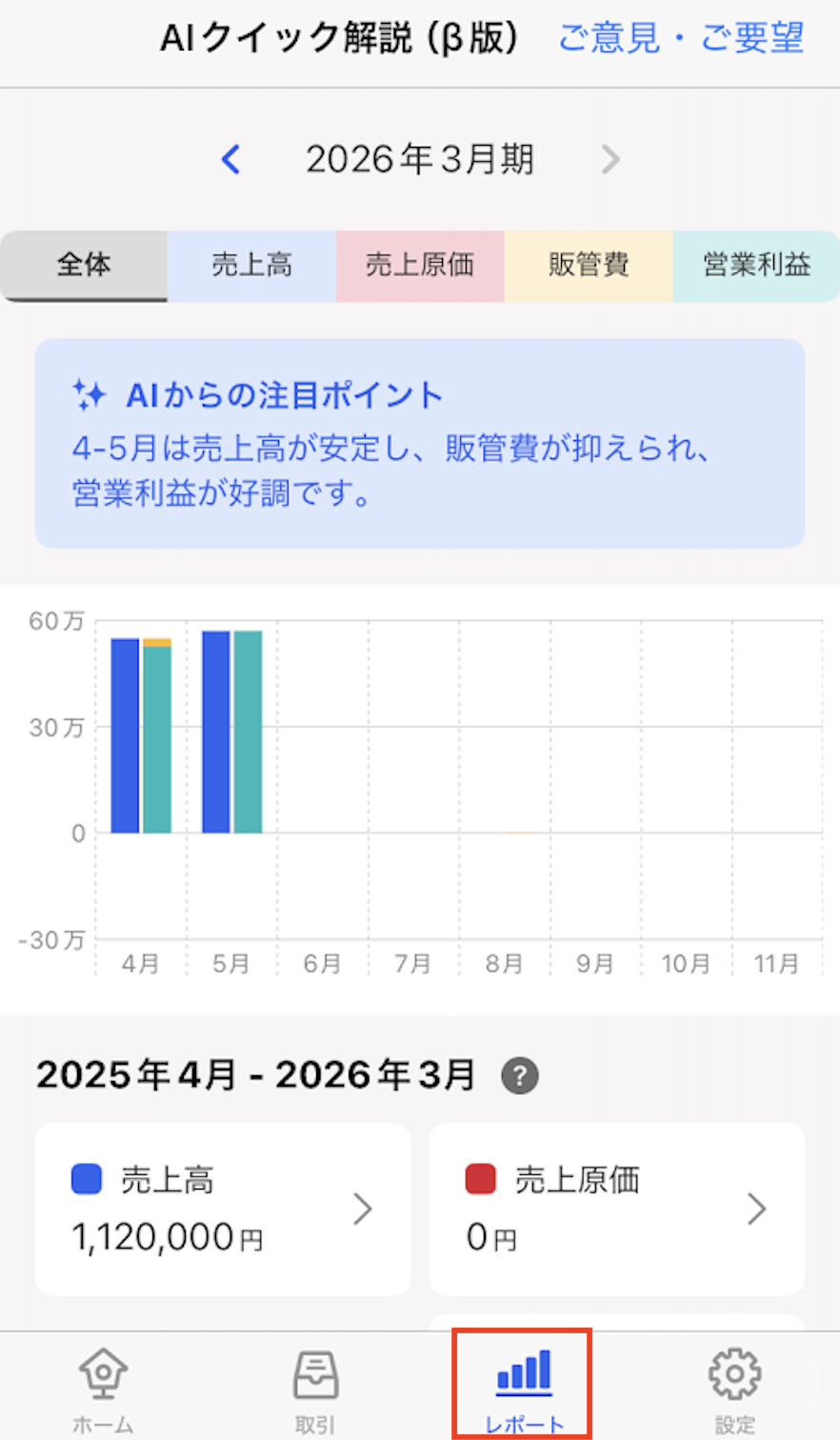Open 売上原価 details via its chevron
Image resolution: width=840 pixels, height=1440 pixels.
pos(757,1210)
